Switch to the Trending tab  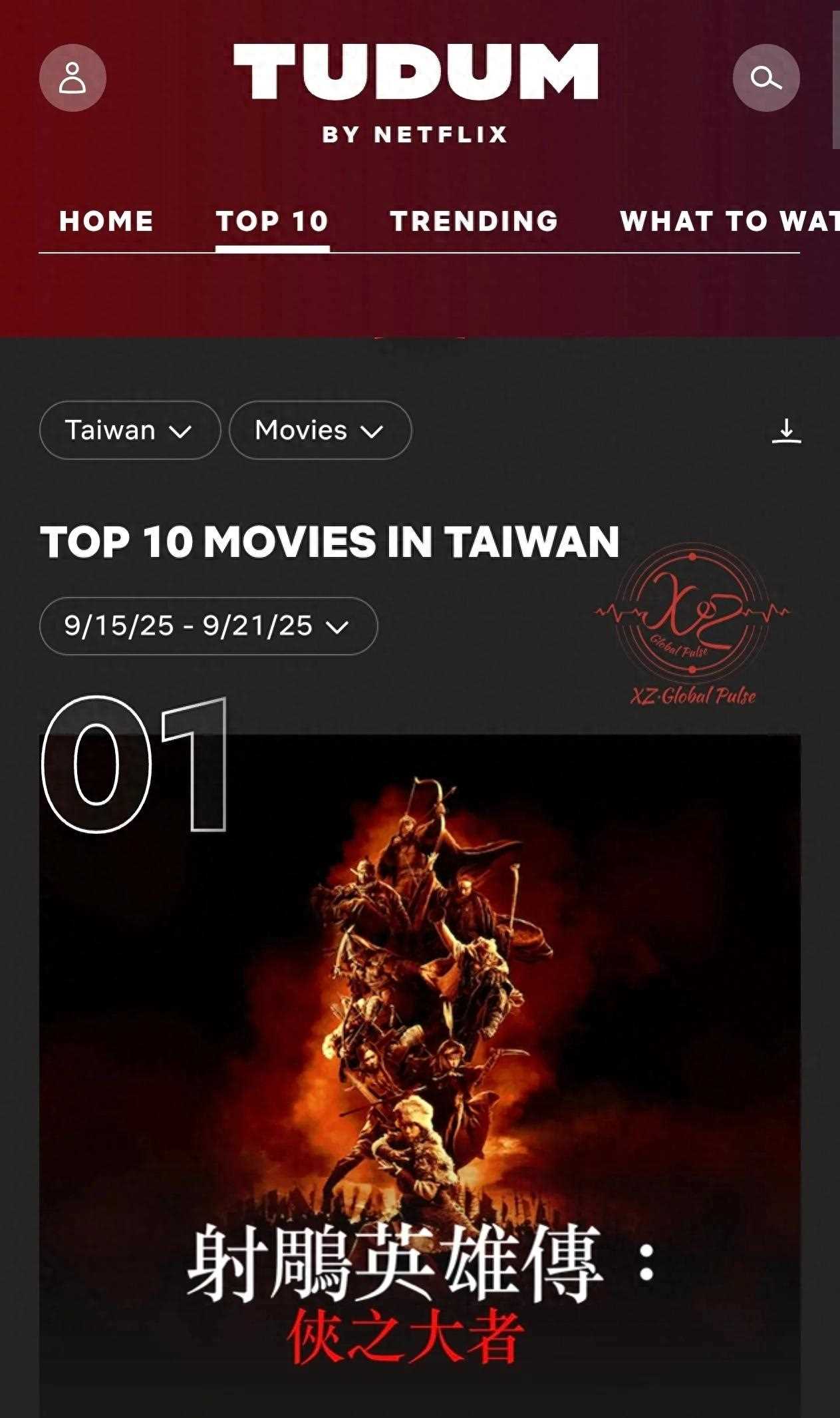pos(474,222)
